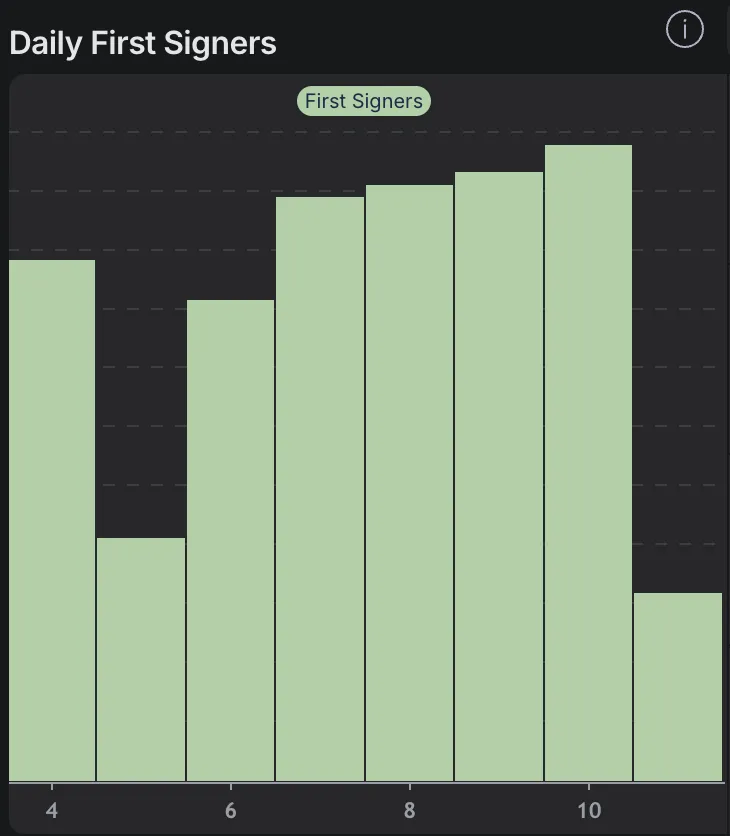This screenshot has width=730, height=836.
Task: Toggle the First Signers legend chip
Action: pos(363,101)
